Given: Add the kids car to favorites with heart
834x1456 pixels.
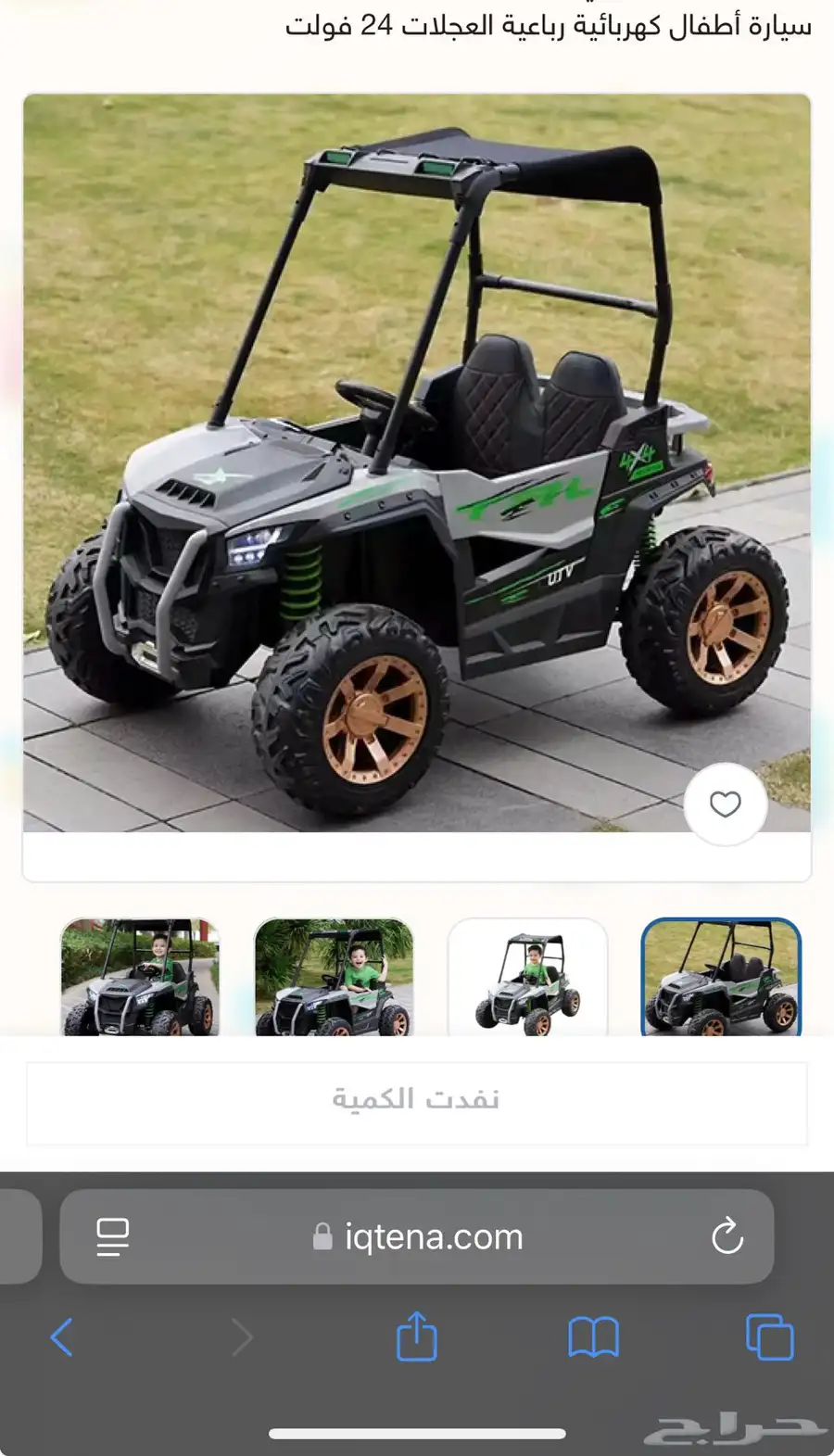Looking at the screenshot, I should [x=725, y=804].
